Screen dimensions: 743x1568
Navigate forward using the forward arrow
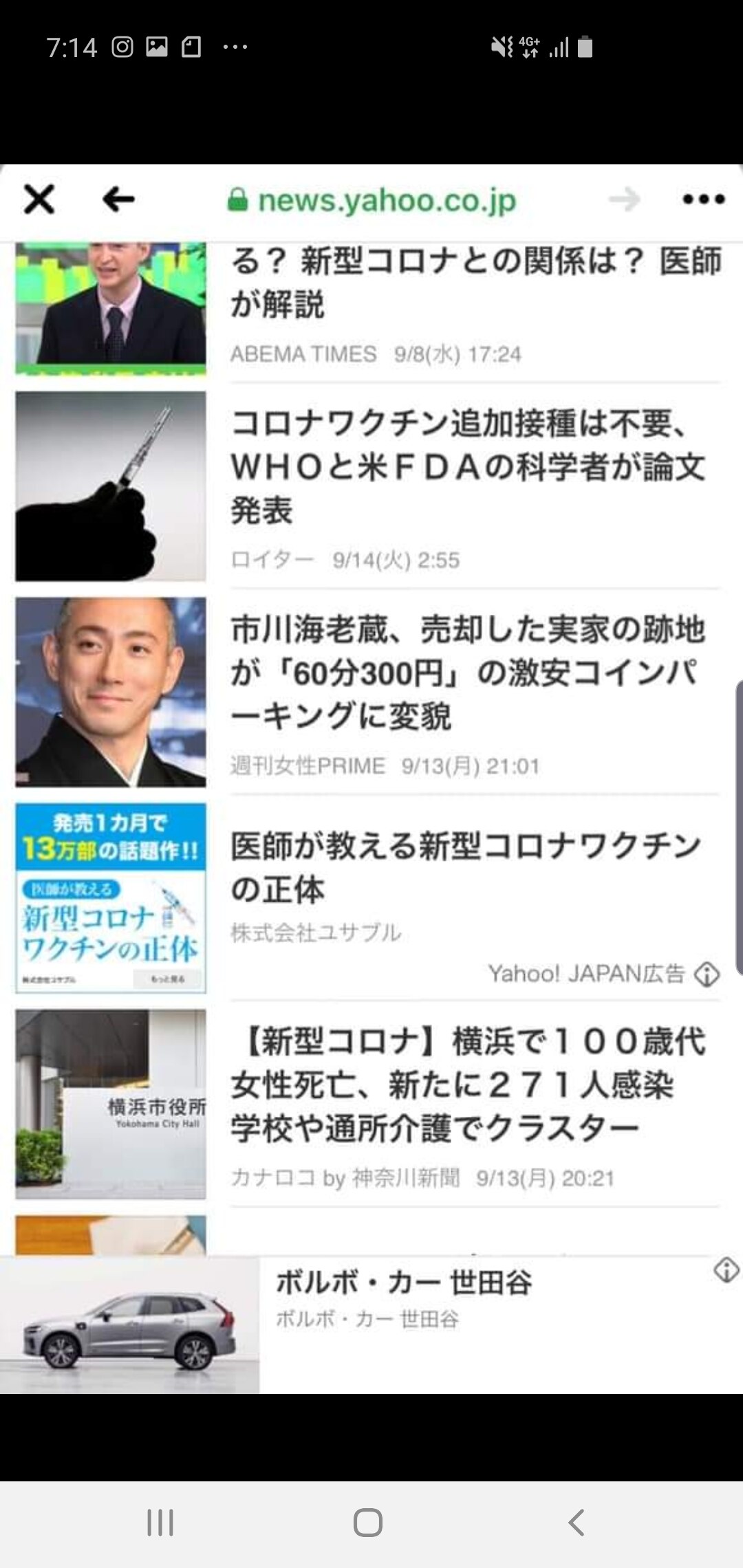(627, 200)
